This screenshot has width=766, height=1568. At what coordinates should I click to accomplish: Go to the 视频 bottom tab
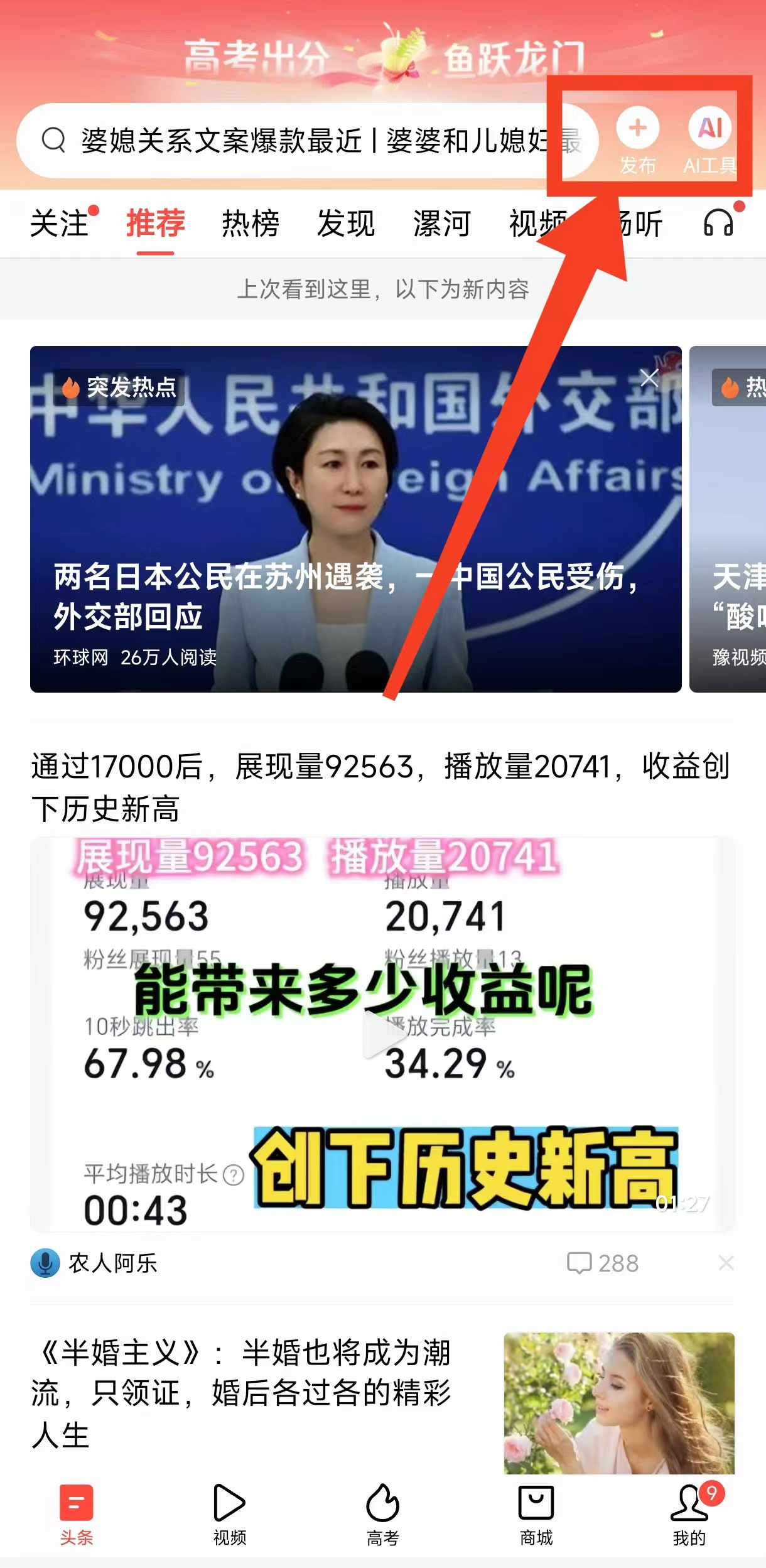pos(230,1515)
